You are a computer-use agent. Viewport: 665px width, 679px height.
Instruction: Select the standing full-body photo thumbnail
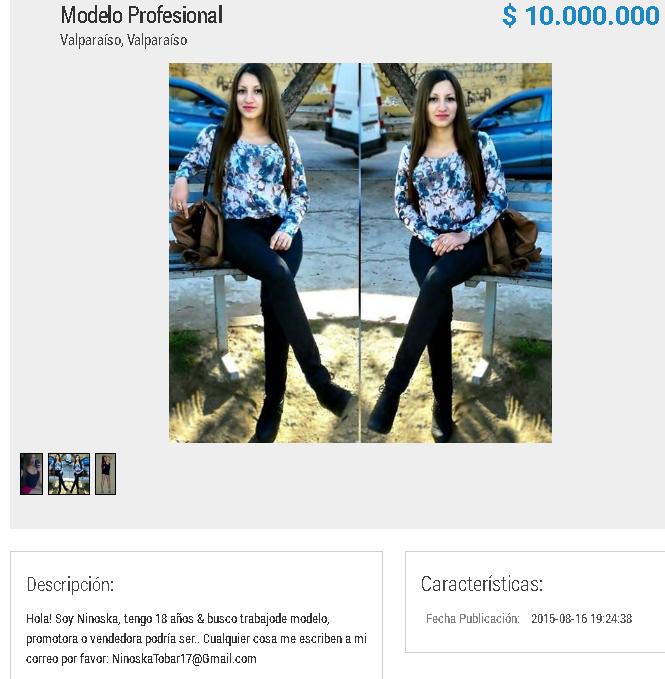[x=105, y=474]
